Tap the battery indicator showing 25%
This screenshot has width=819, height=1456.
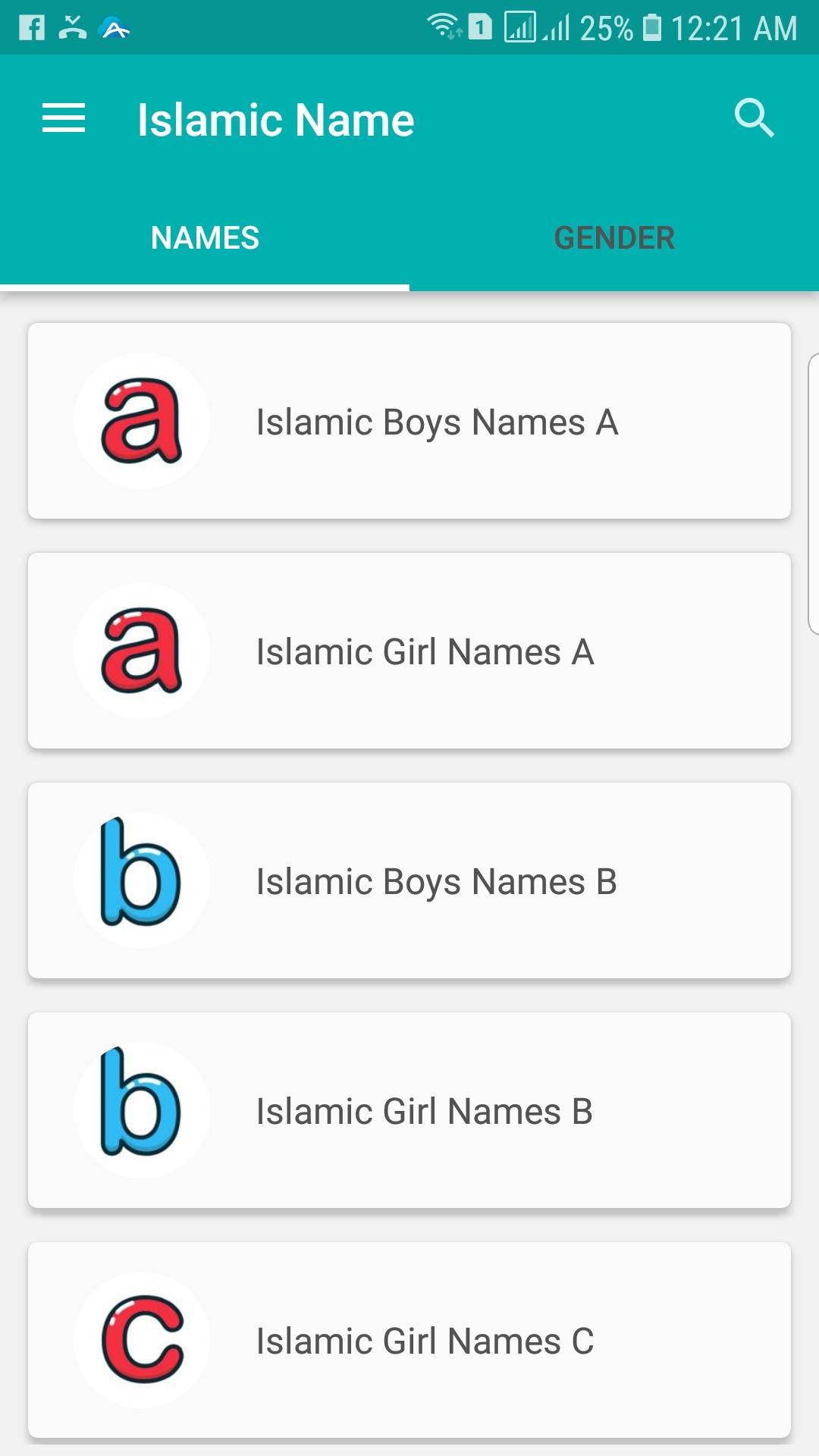[x=651, y=25]
